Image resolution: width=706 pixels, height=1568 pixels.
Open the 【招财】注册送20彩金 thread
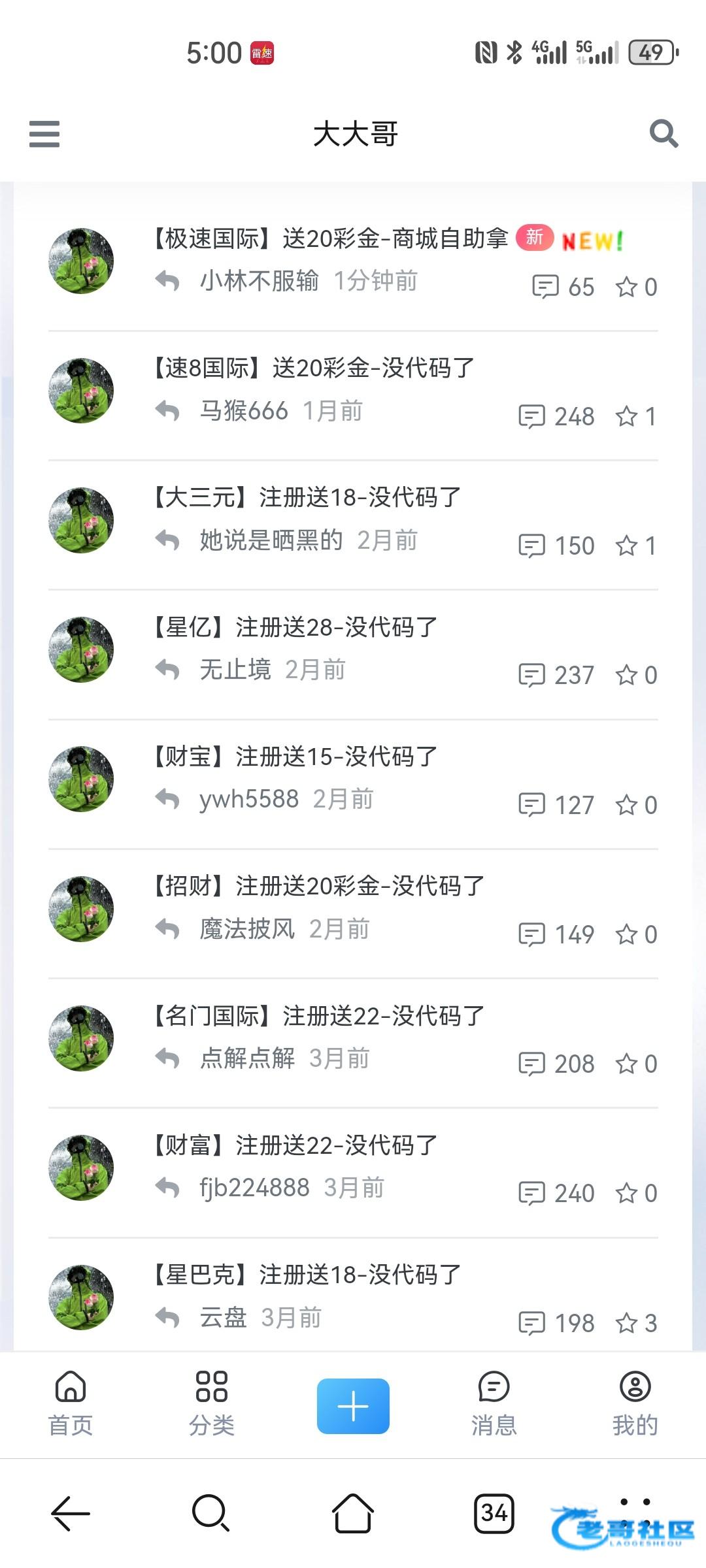(318, 886)
